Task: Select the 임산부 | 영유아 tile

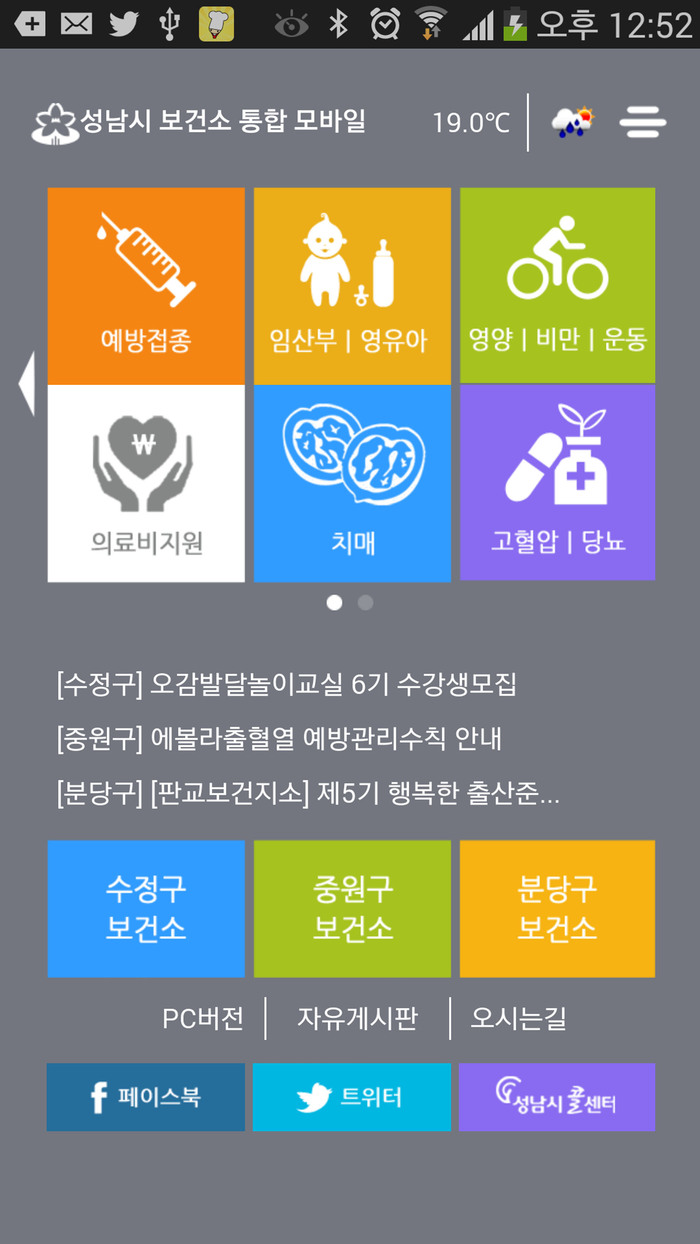Action: pyautogui.click(x=352, y=286)
